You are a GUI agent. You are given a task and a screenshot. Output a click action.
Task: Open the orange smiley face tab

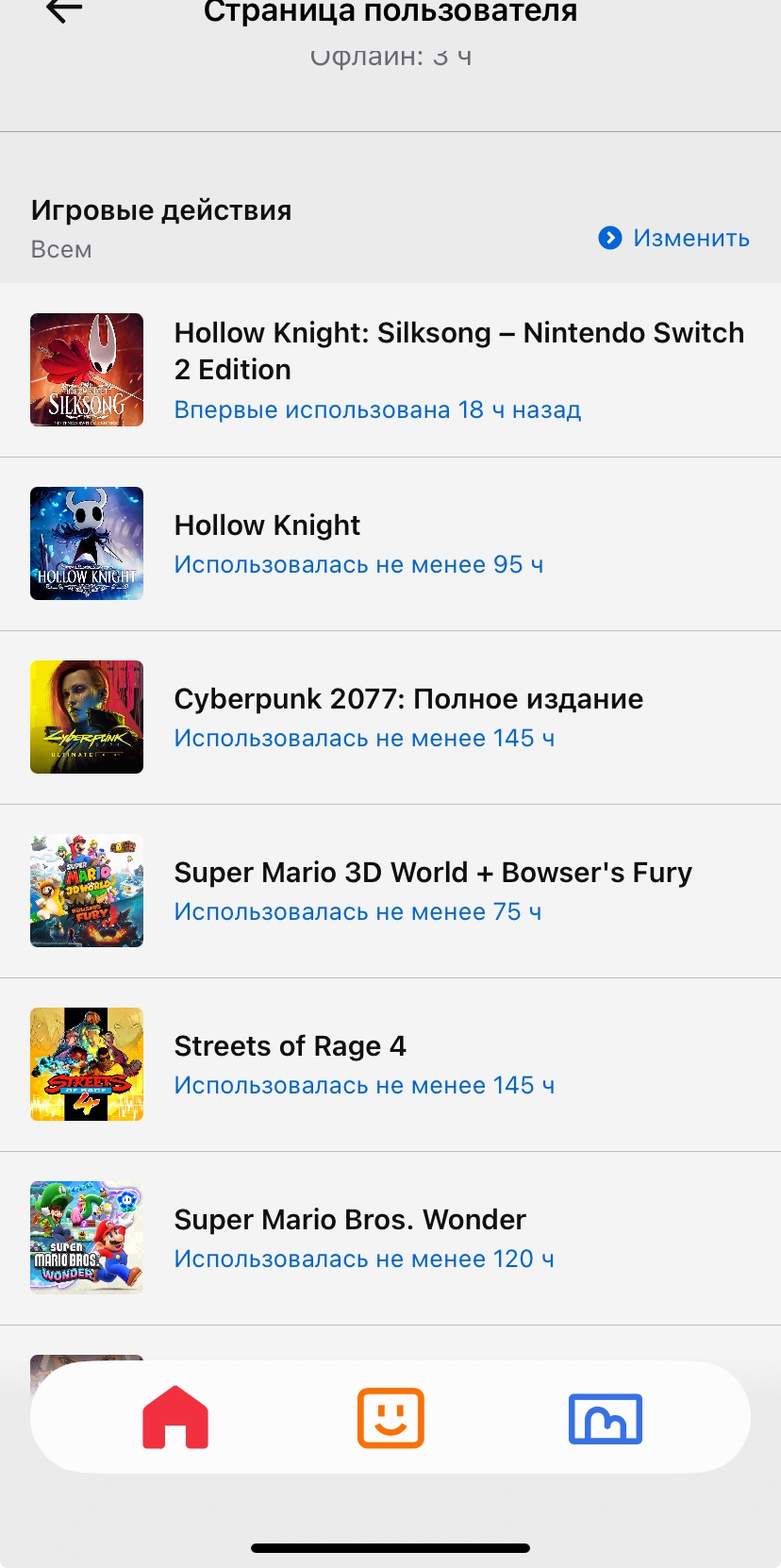390,1417
